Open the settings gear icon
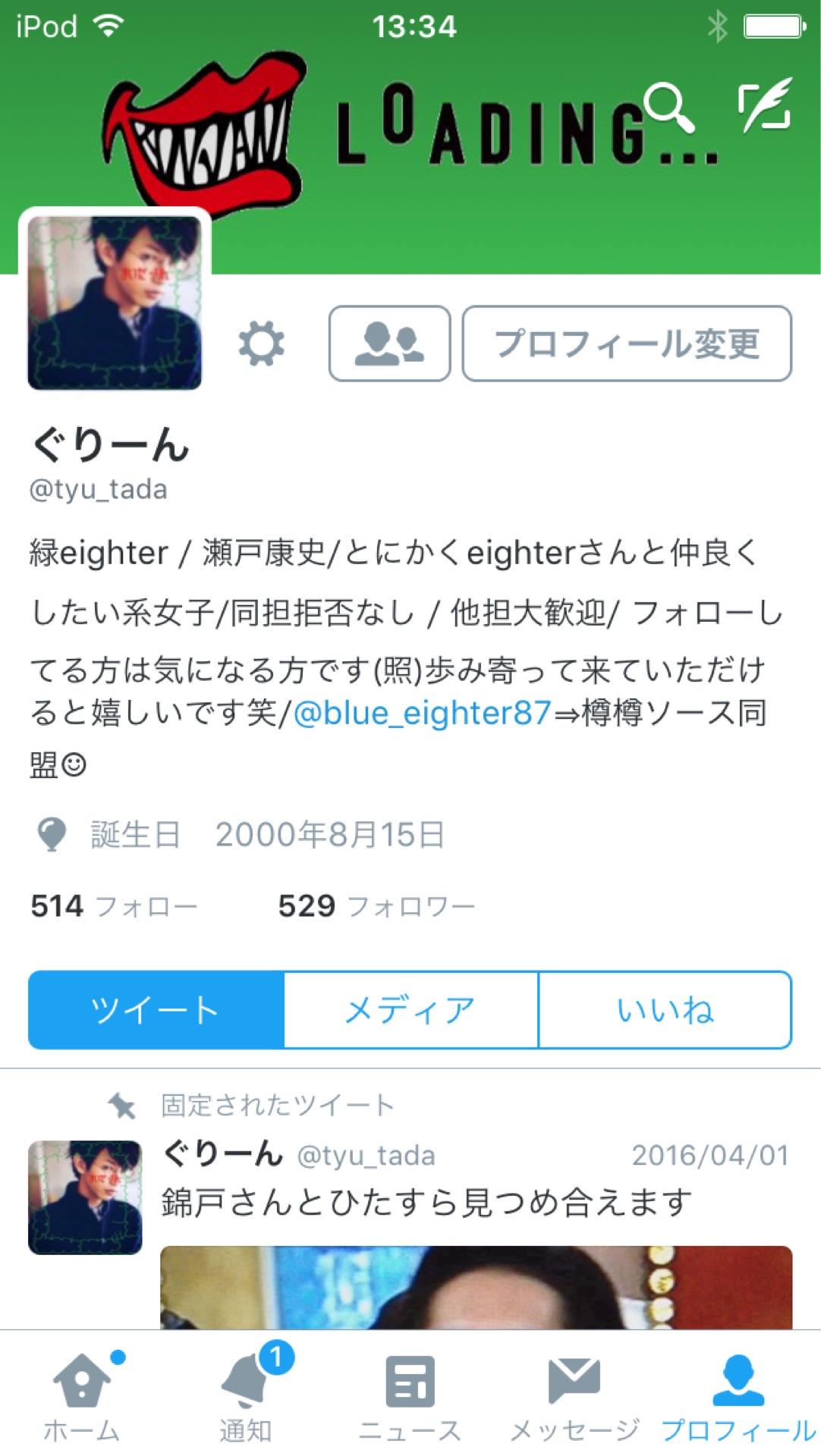 (x=261, y=344)
